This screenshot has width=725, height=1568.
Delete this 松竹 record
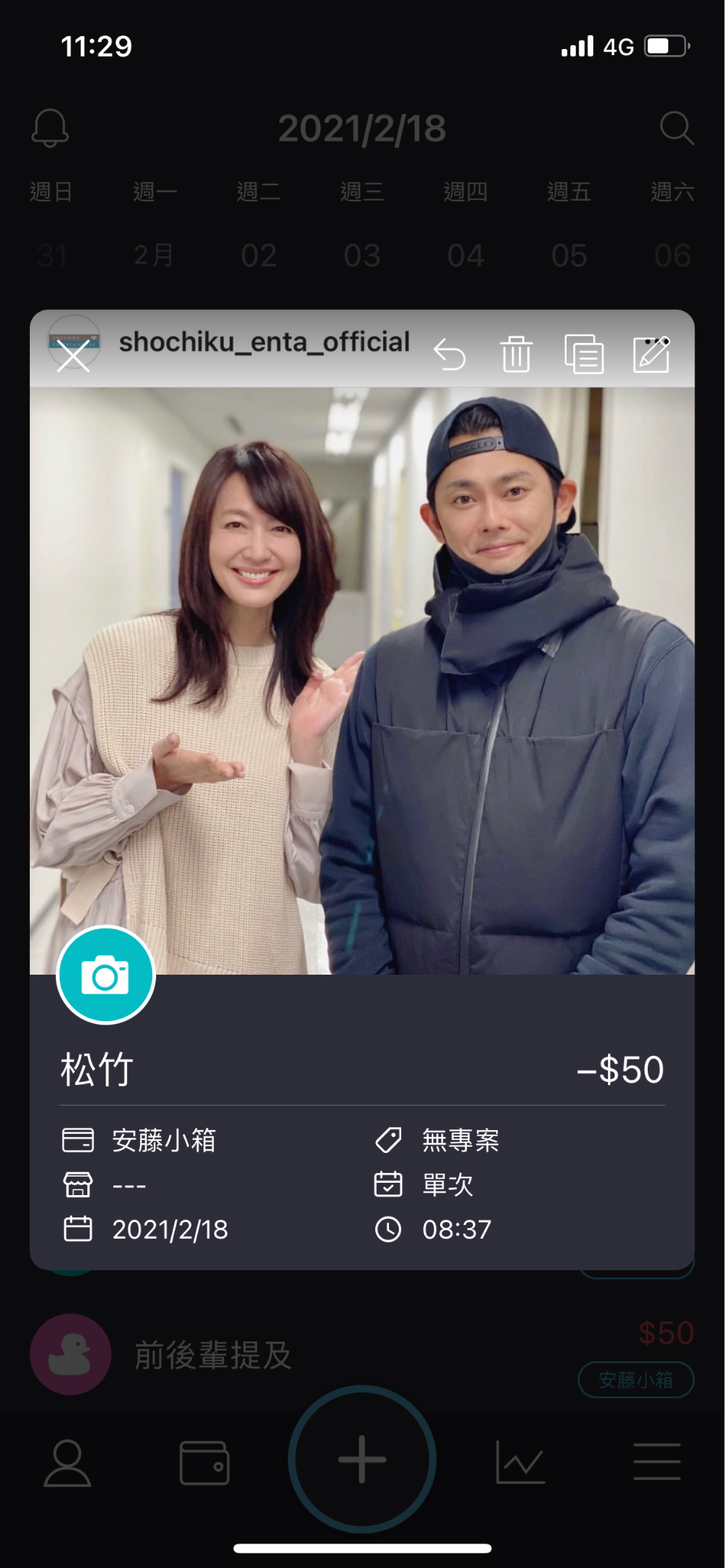tap(516, 354)
